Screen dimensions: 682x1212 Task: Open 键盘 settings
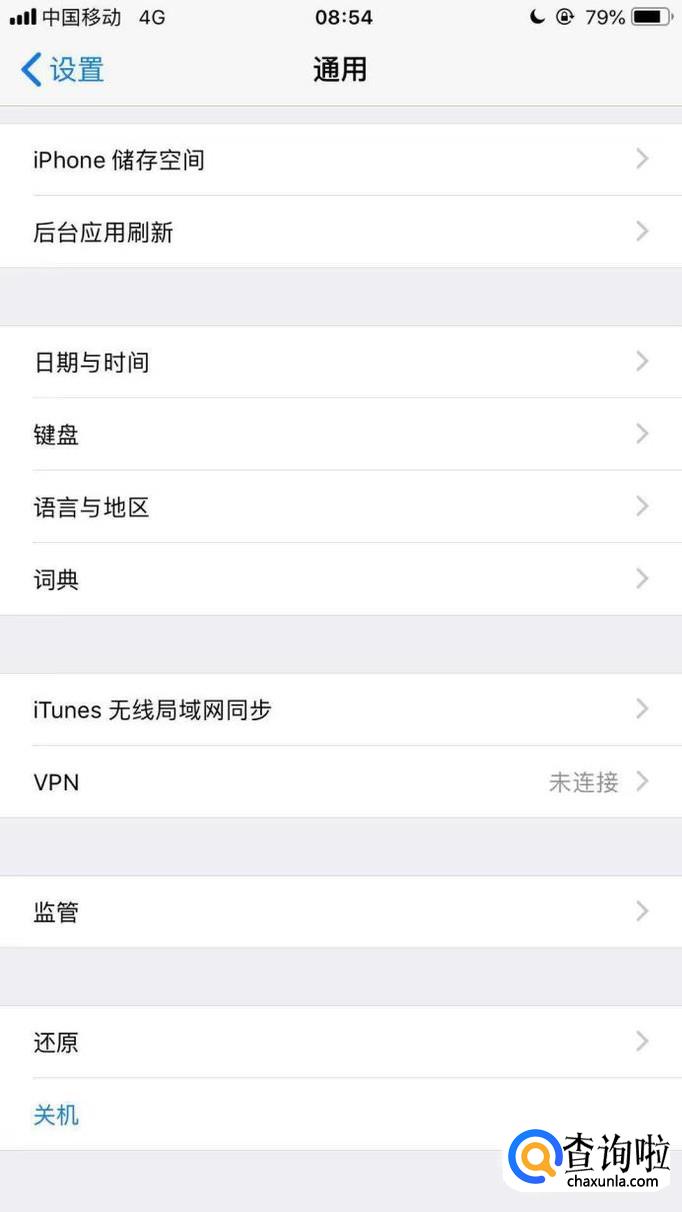[x=340, y=434]
